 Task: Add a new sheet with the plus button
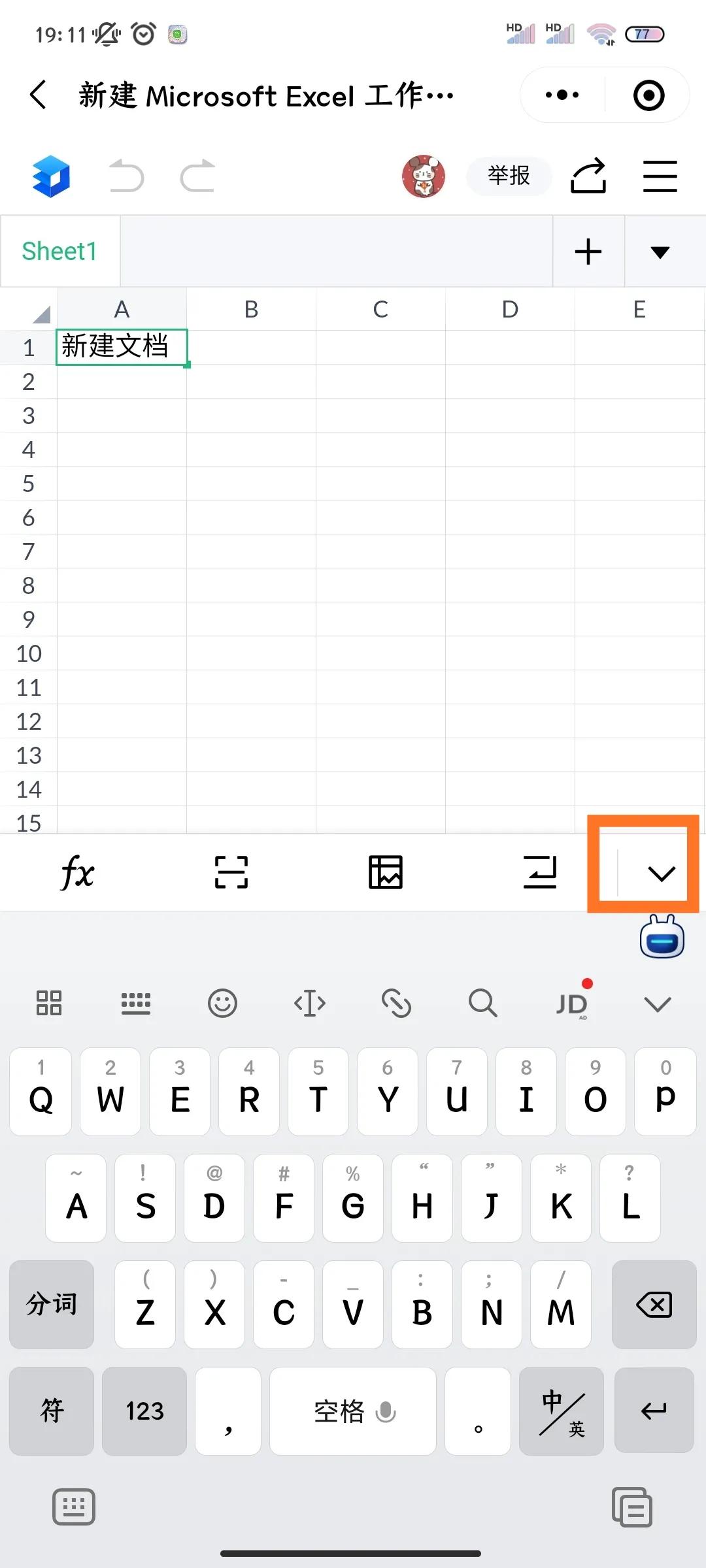[x=587, y=252]
